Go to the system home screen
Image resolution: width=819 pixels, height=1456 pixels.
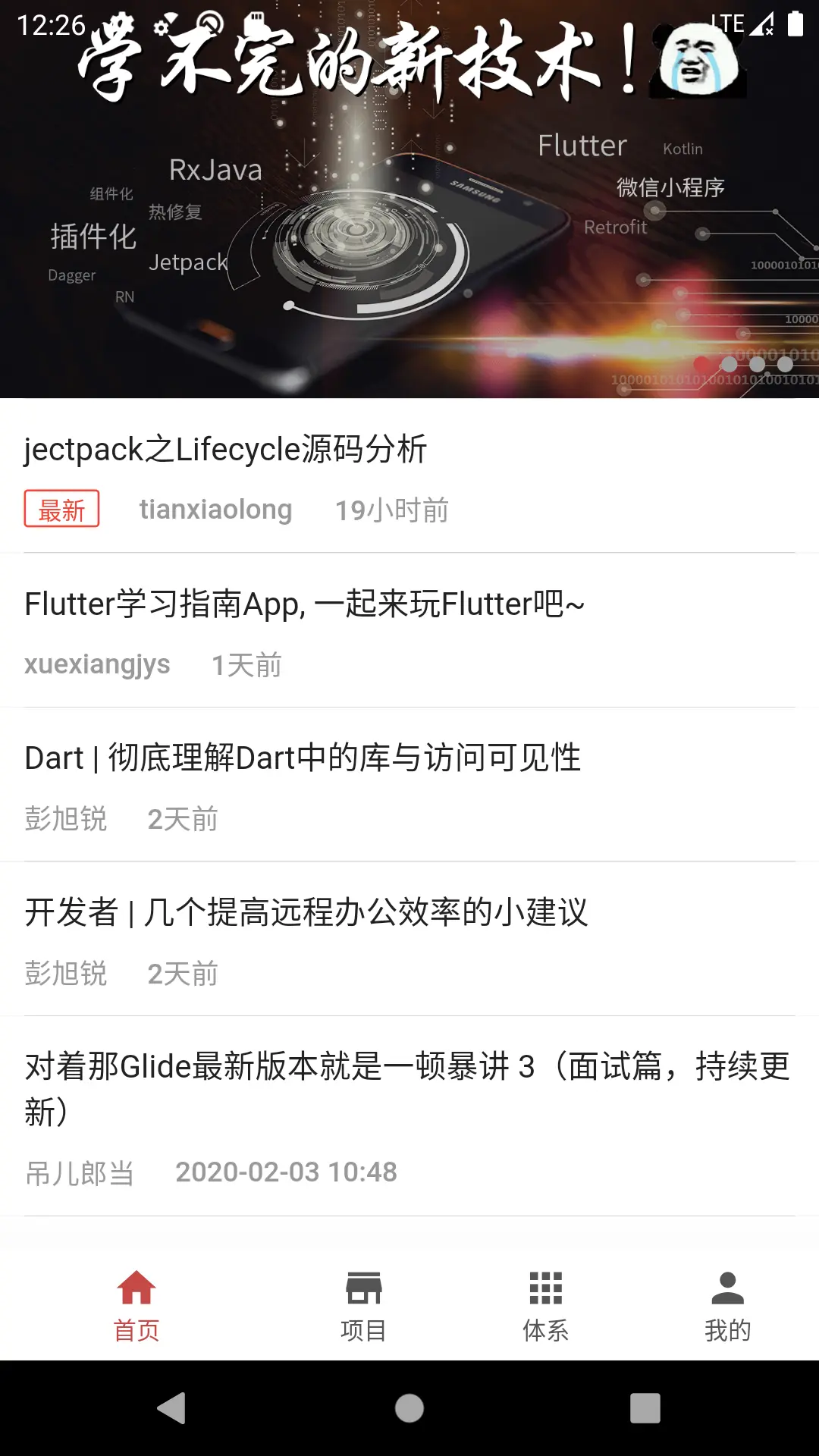(409, 1408)
